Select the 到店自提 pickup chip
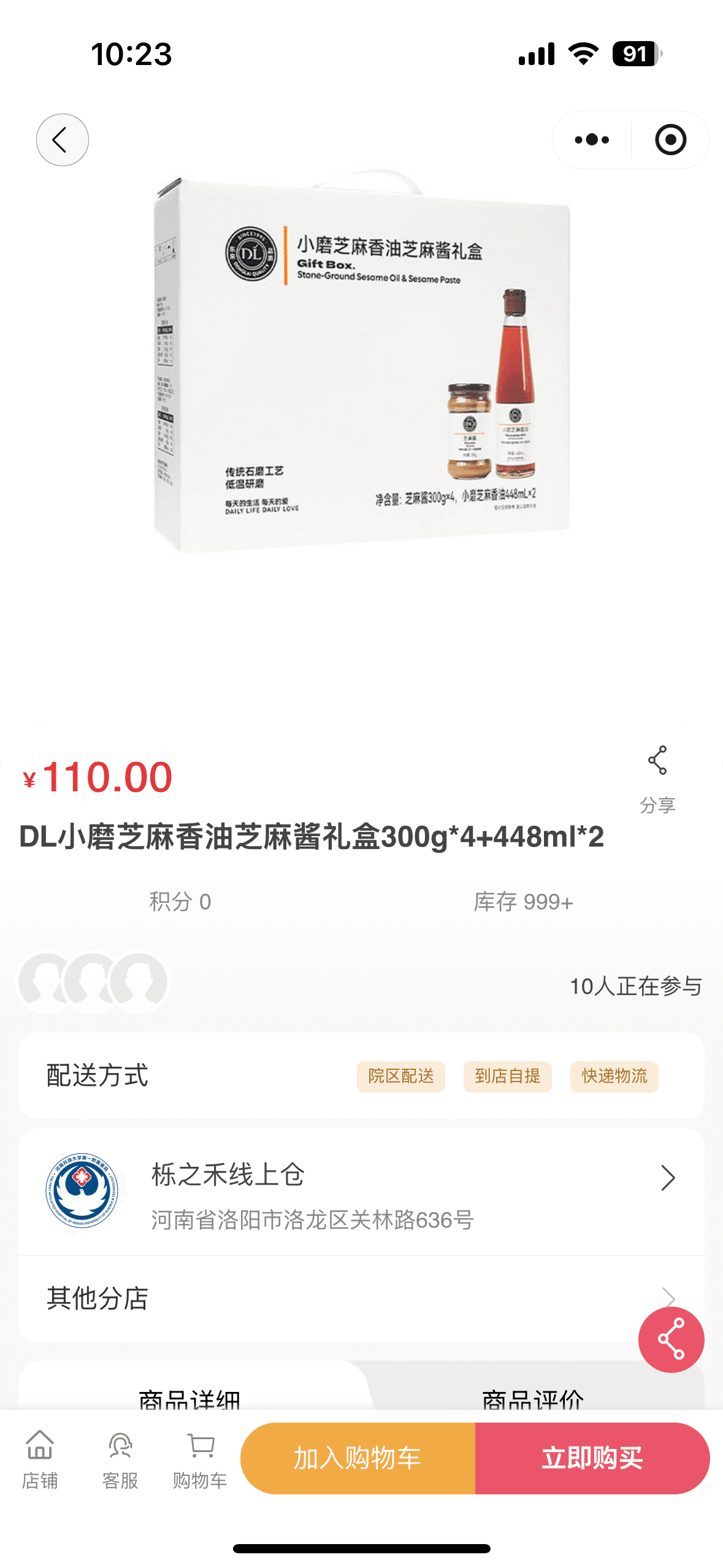 pos(507,1076)
